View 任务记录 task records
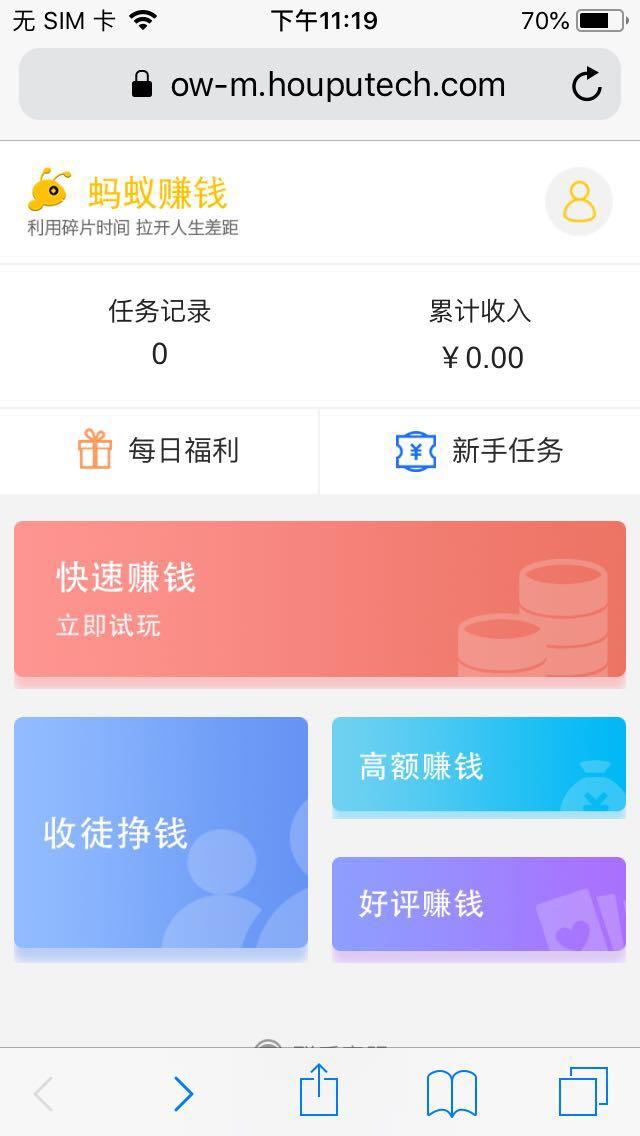This screenshot has height=1136, width=640. (x=160, y=333)
